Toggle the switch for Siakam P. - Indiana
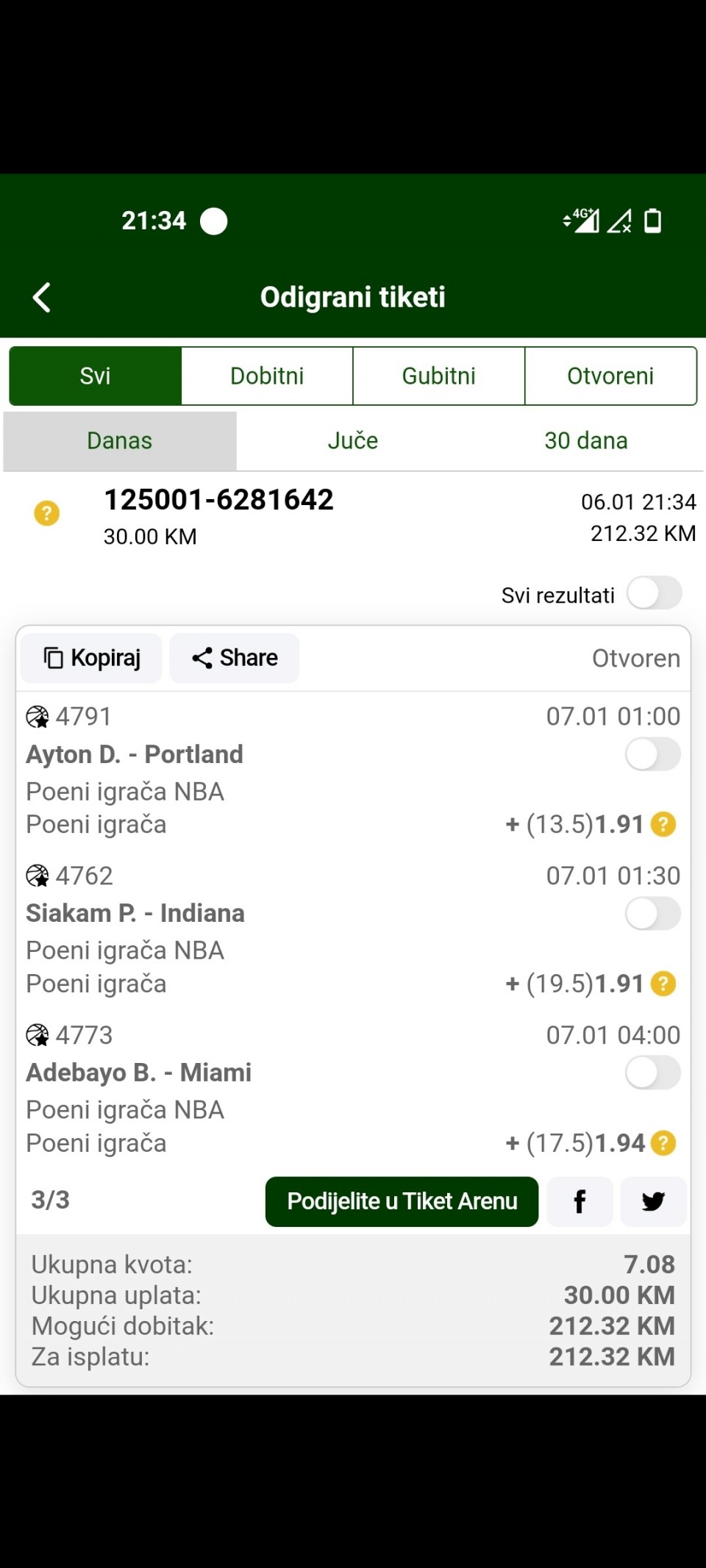706x1568 pixels. pyautogui.click(x=652, y=914)
